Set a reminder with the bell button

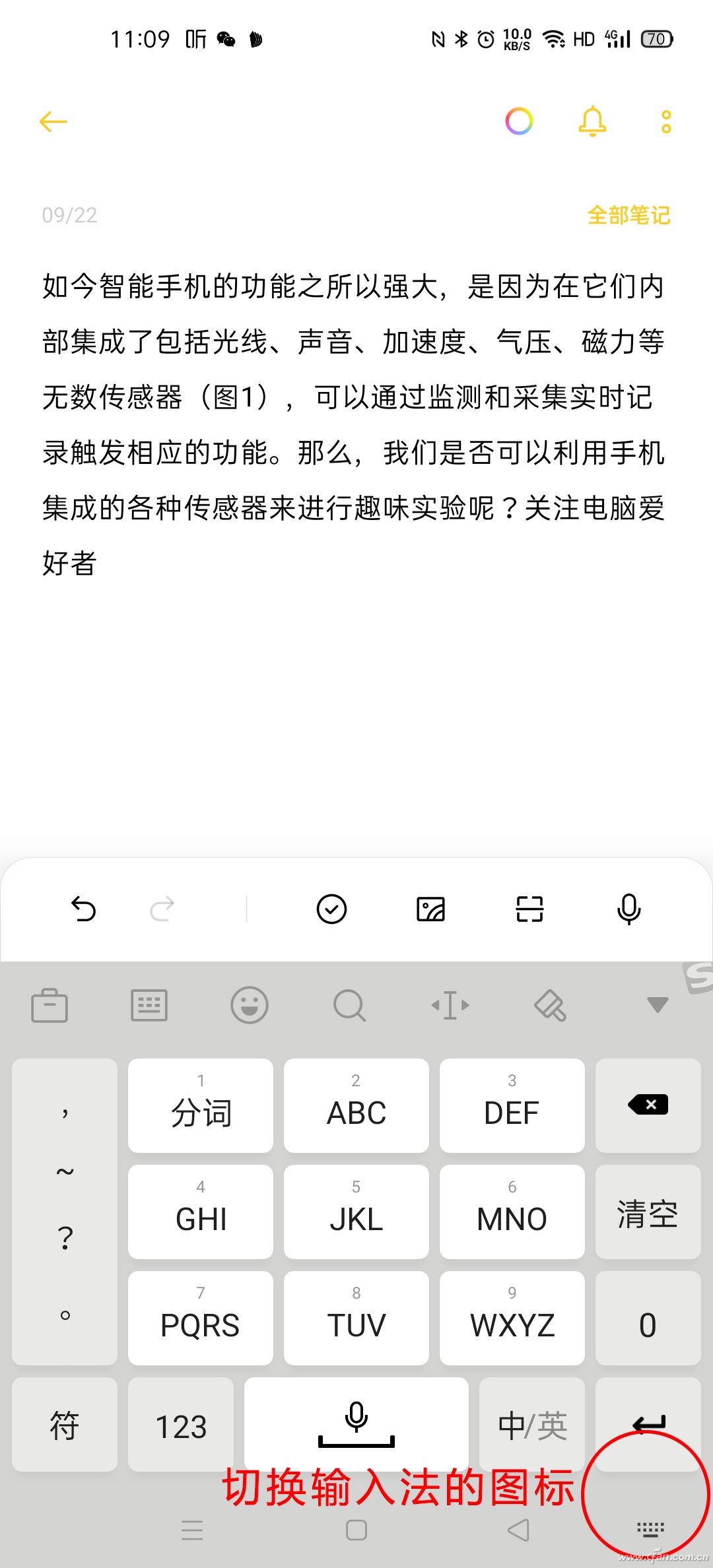pos(592,122)
